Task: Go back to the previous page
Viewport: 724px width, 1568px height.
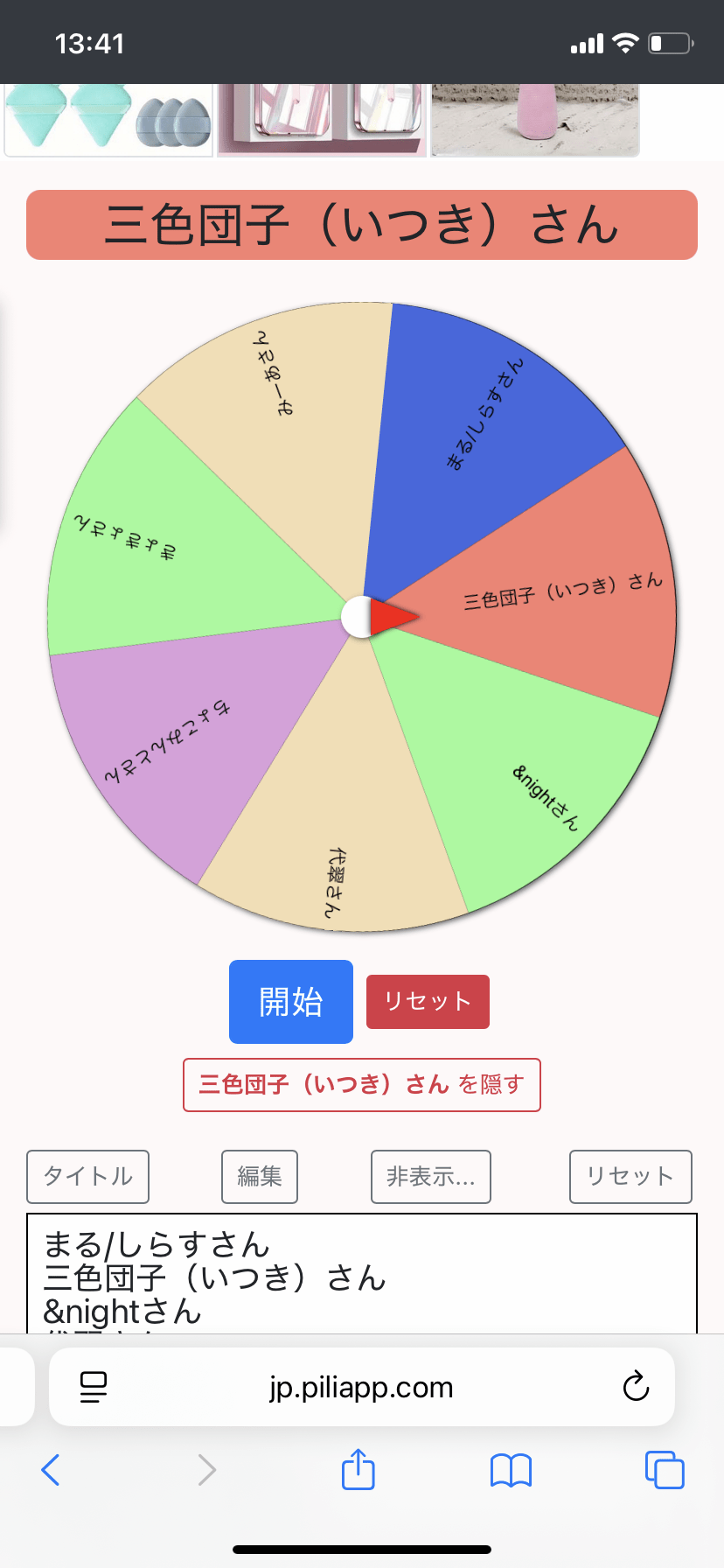Action: (x=51, y=1470)
